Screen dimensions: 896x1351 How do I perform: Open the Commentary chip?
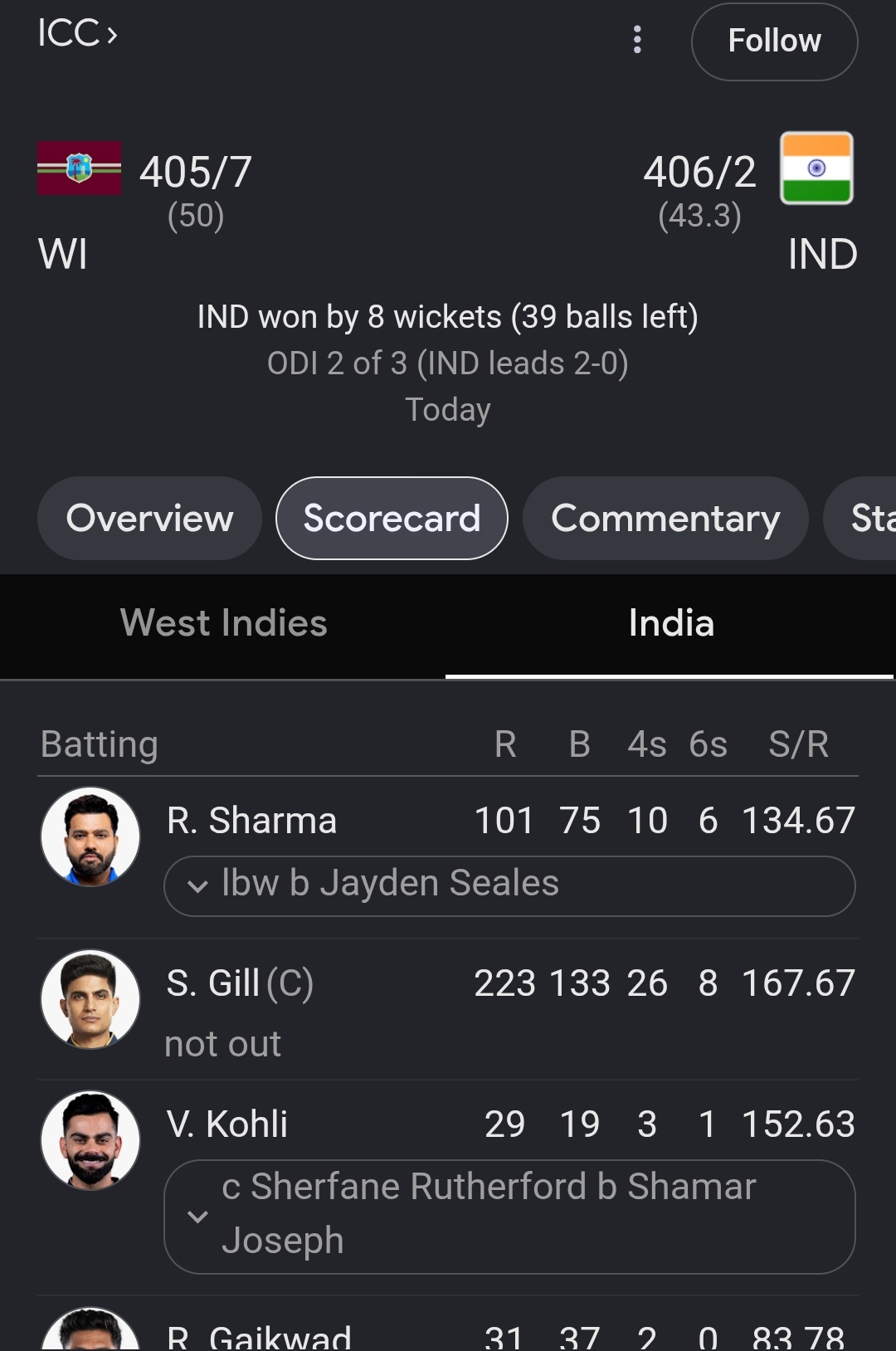coord(665,518)
